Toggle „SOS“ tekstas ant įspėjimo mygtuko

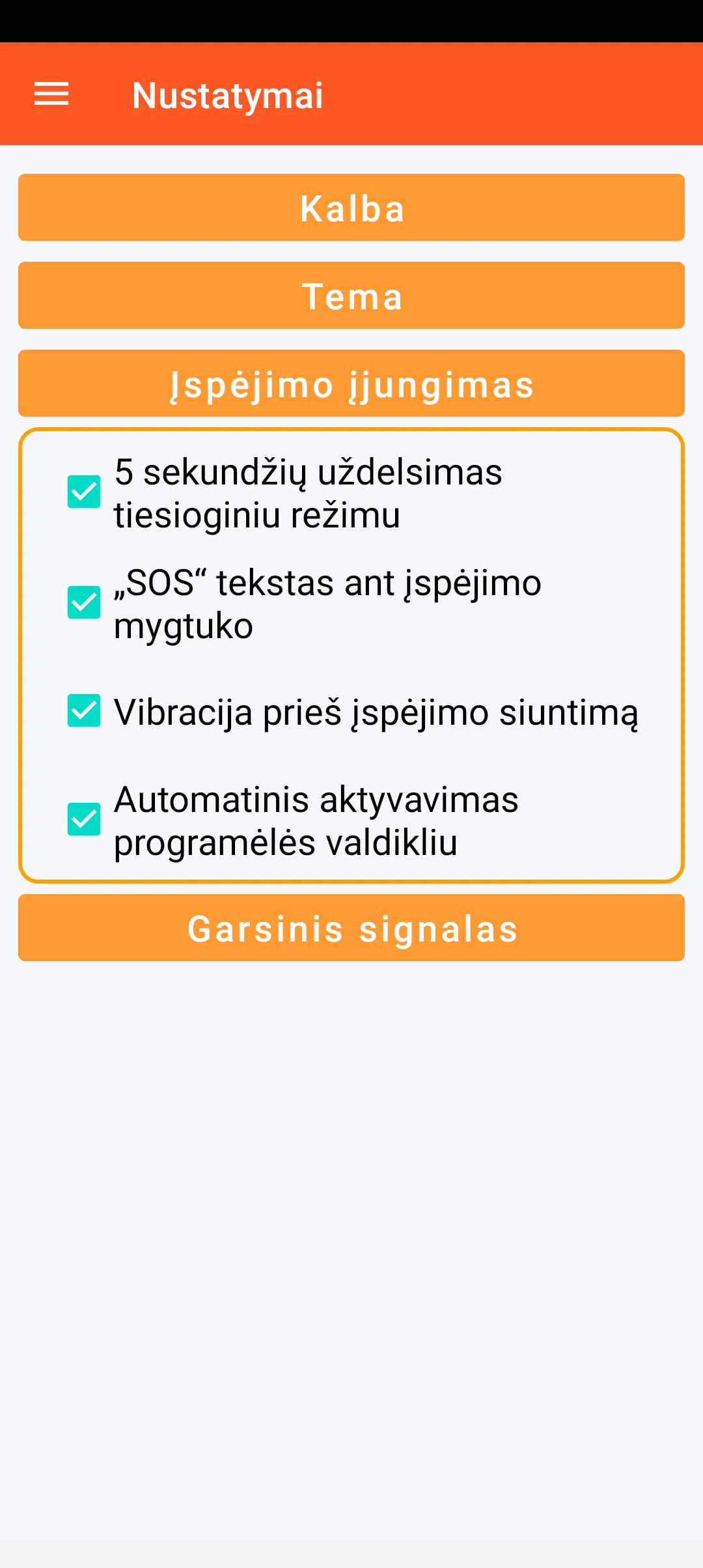click(x=84, y=602)
